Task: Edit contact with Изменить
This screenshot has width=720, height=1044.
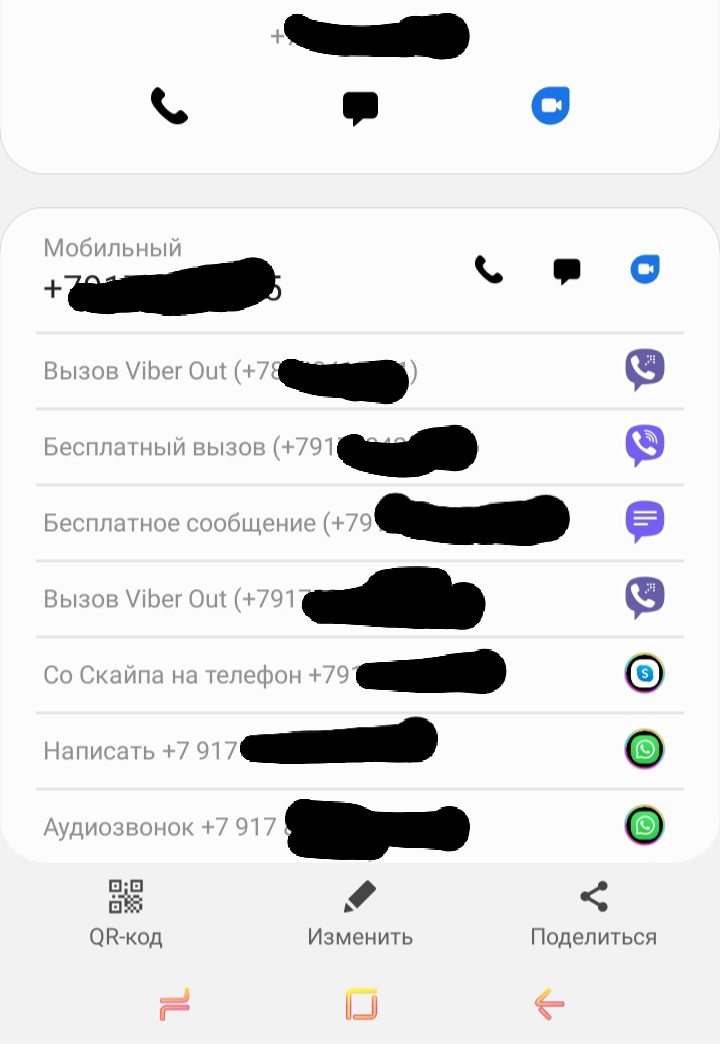Action: (360, 913)
